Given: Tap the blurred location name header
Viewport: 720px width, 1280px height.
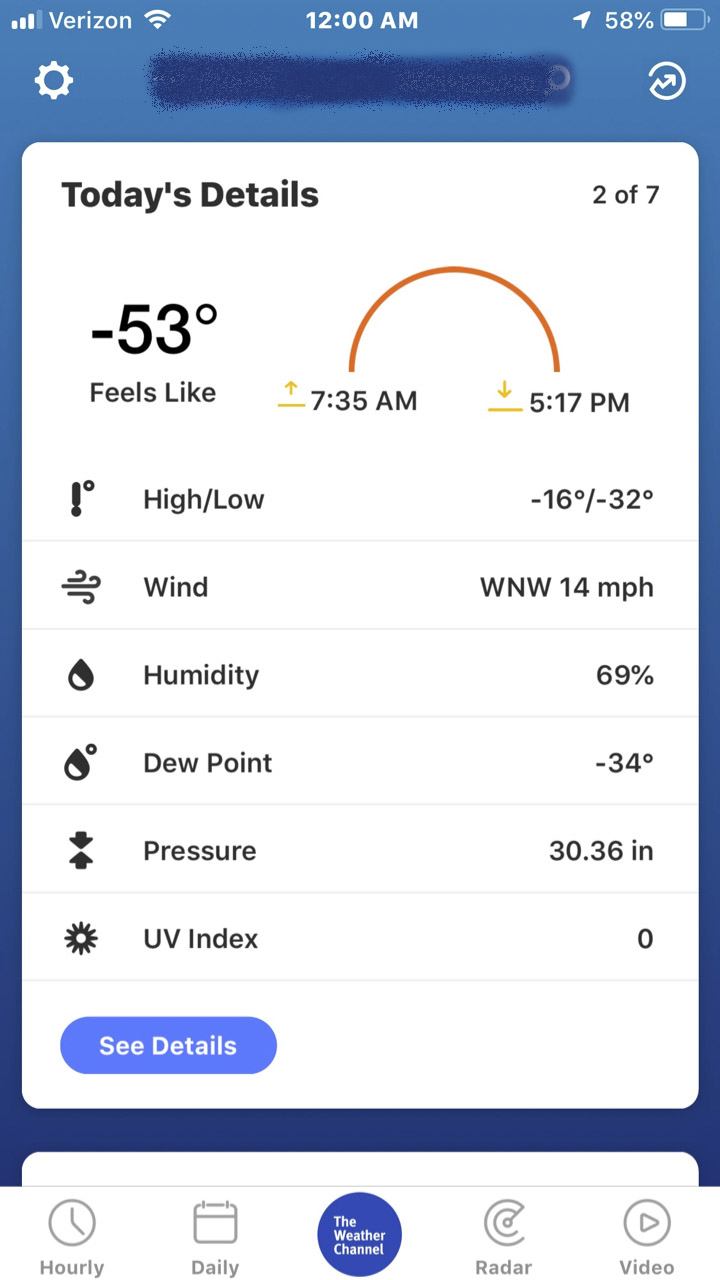Looking at the screenshot, I should pyautogui.click(x=360, y=81).
